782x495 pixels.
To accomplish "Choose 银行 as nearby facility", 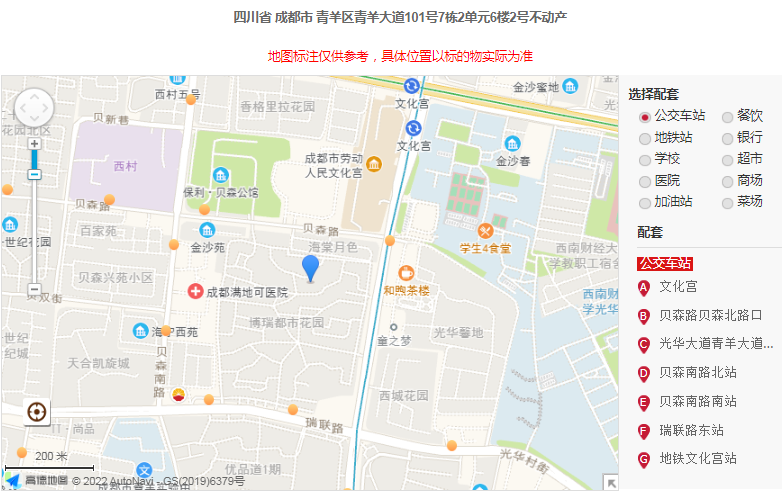I will tap(727, 138).
